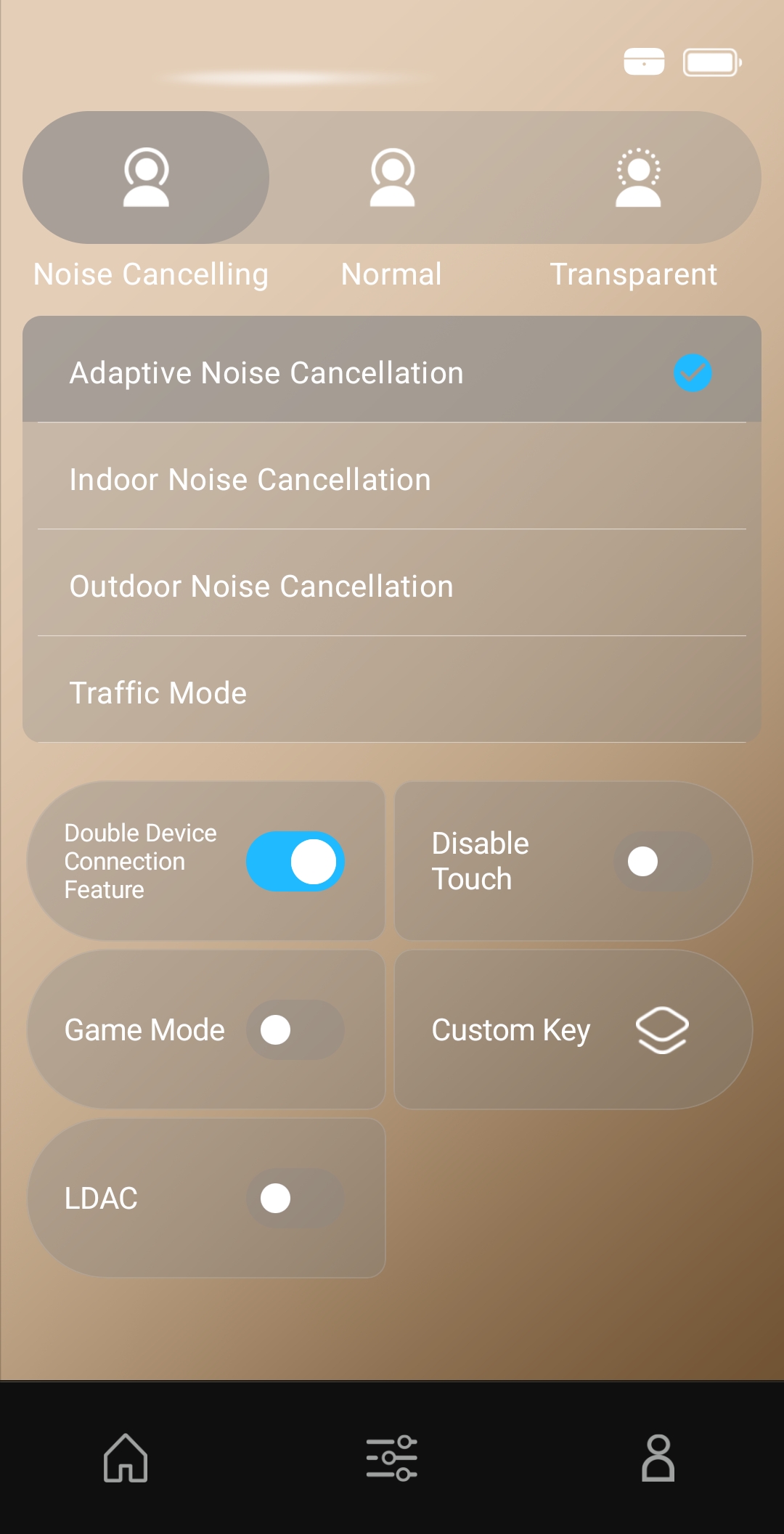The width and height of the screenshot is (784, 1534).
Task: Enable Disable Touch switch
Action: [x=662, y=862]
